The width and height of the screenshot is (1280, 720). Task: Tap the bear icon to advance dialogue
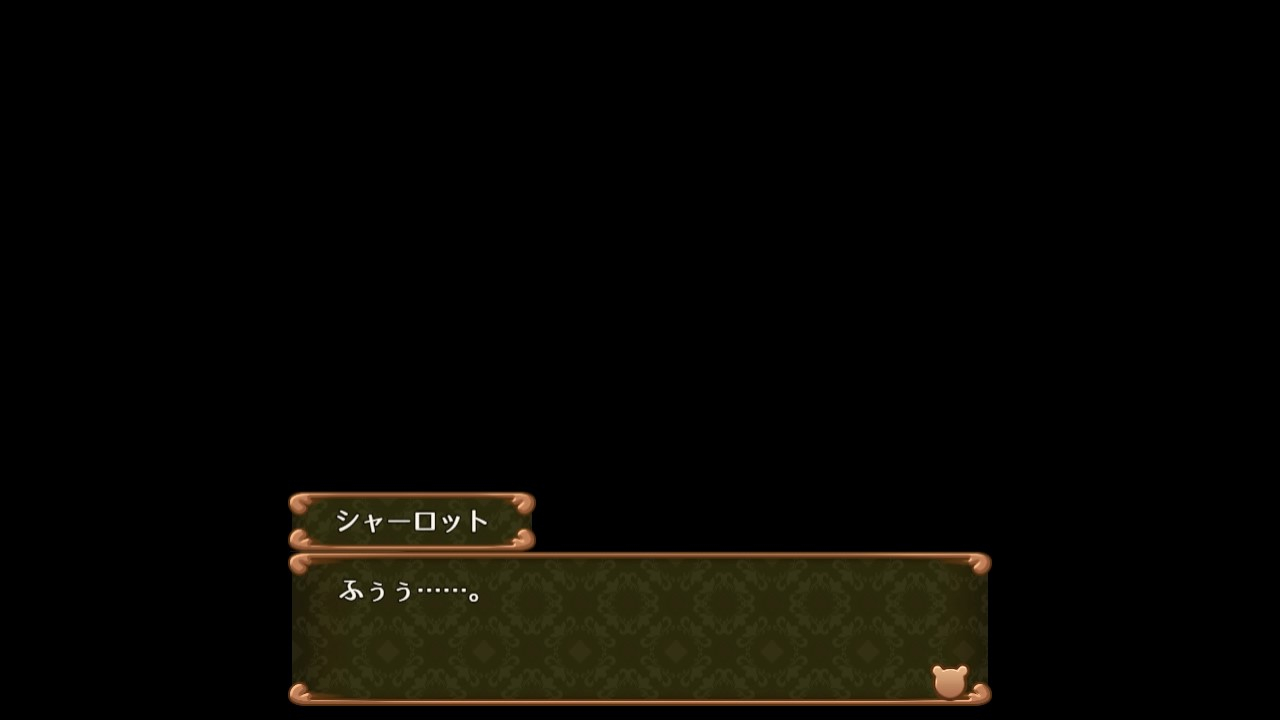pos(949,682)
